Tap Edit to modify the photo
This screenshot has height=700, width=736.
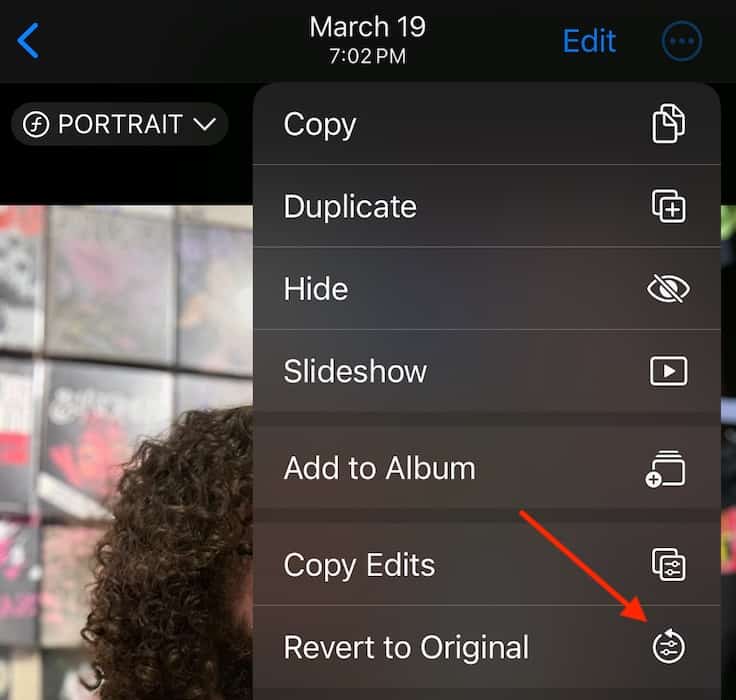point(589,41)
